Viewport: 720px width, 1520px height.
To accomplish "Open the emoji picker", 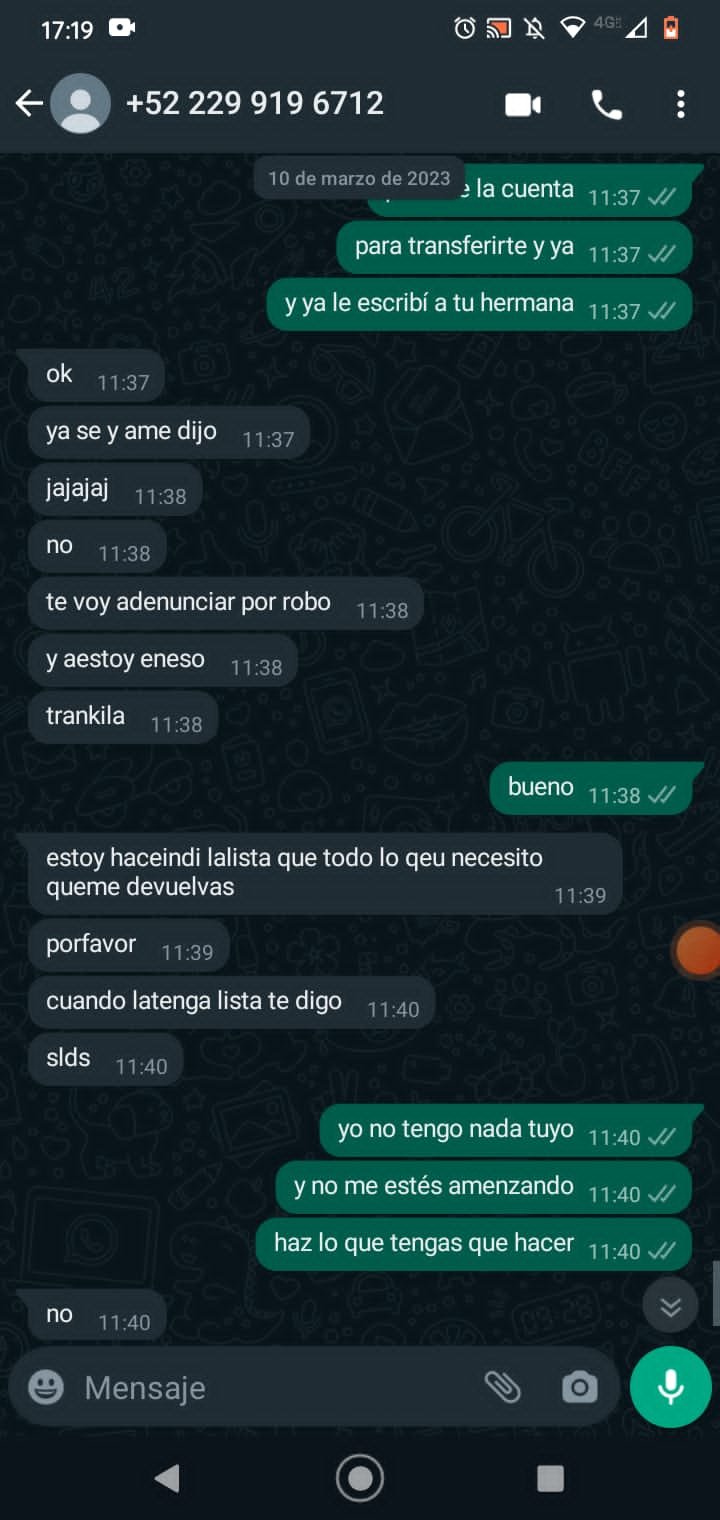I will click(46, 1387).
